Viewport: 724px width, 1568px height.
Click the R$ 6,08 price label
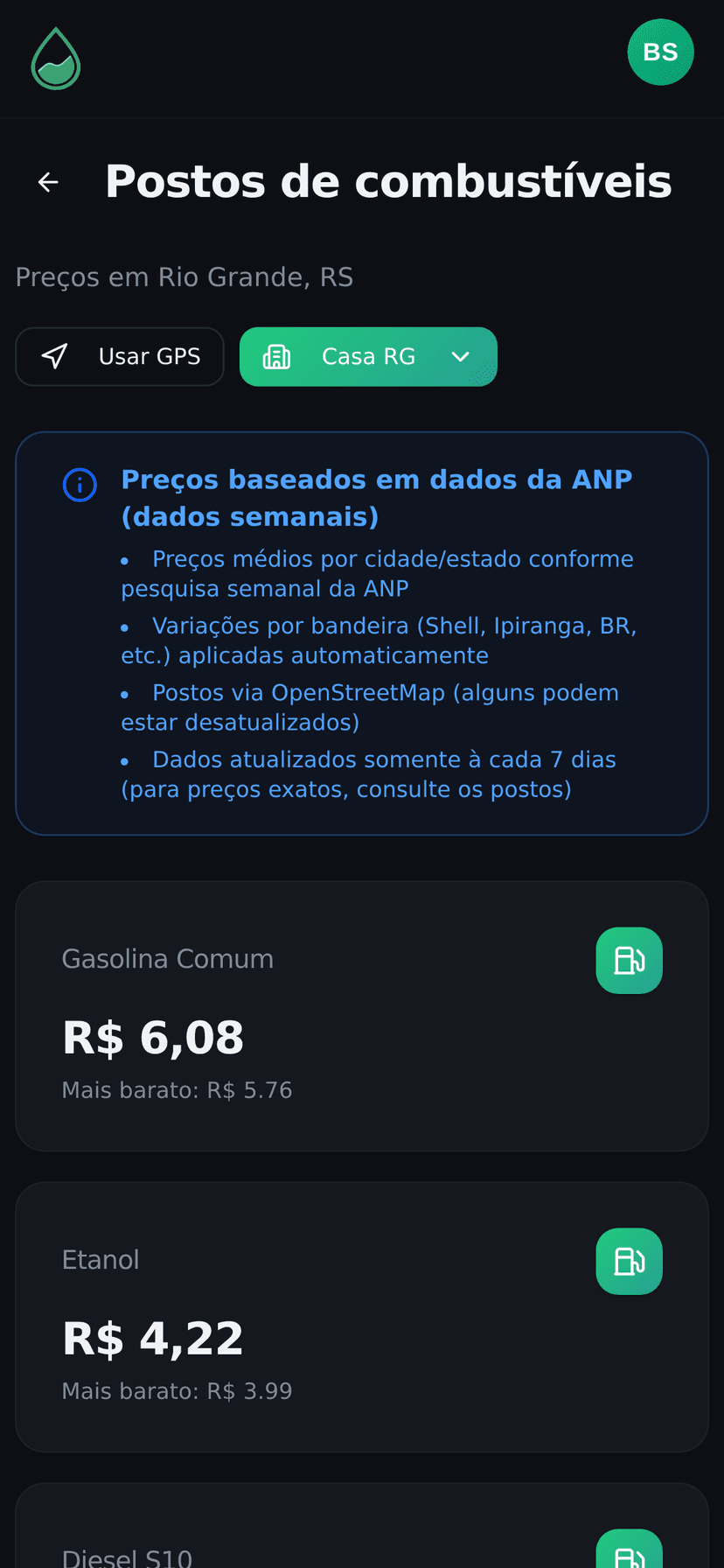(153, 1038)
